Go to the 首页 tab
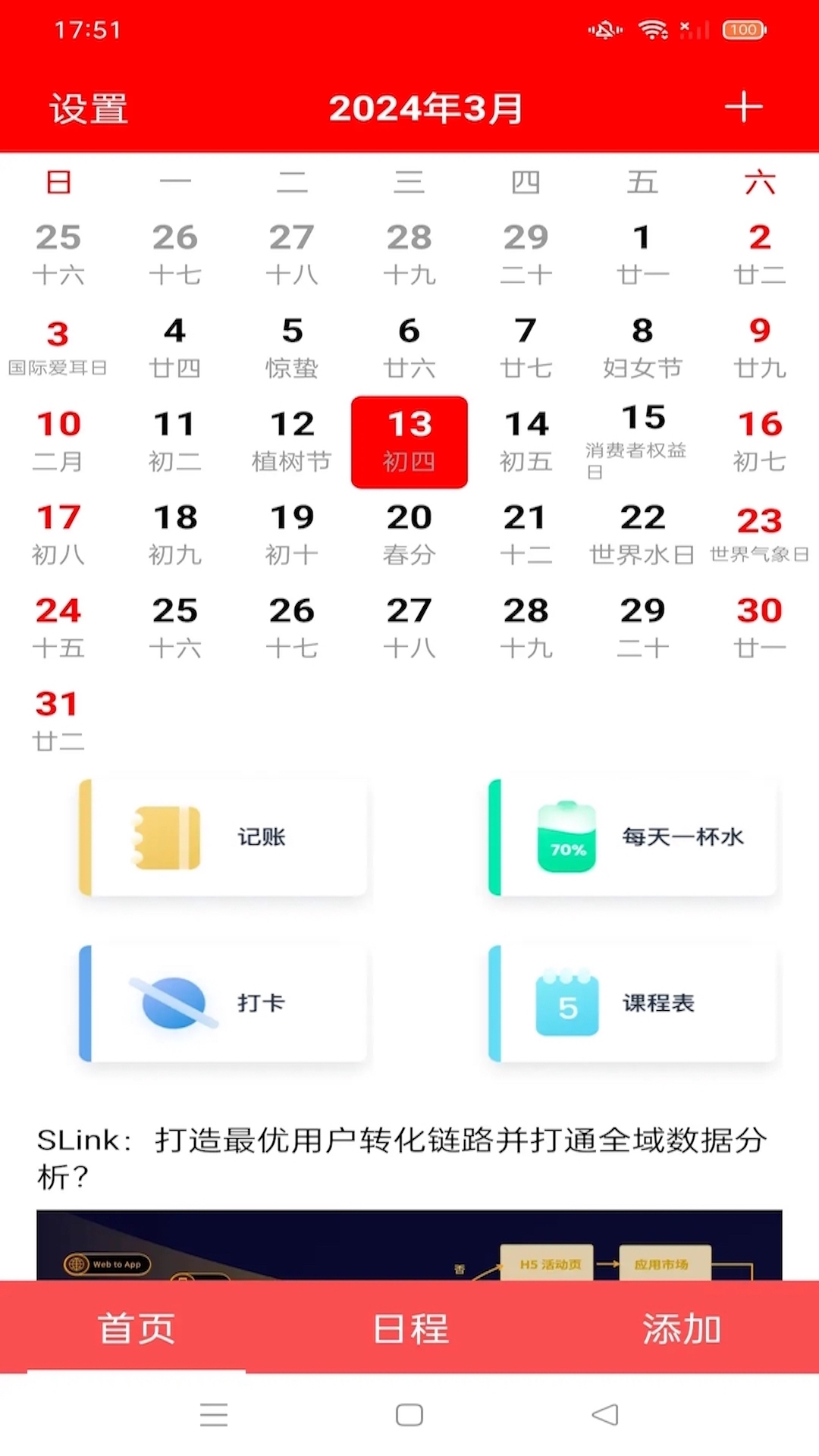The height and width of the screenshot is (1456, 819). point(136,1328)
